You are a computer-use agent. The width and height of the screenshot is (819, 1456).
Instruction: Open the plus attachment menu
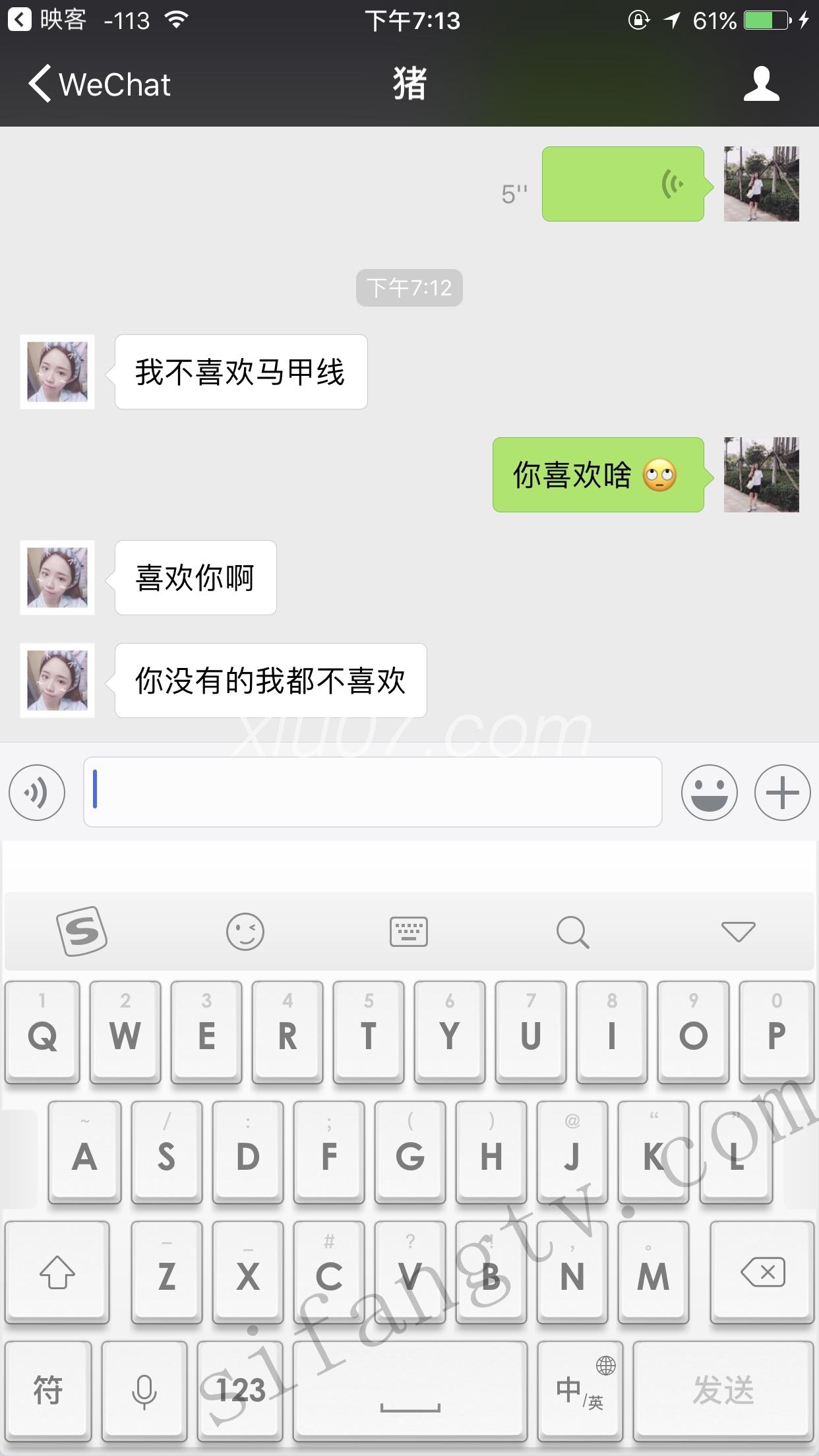click(782, 792)
